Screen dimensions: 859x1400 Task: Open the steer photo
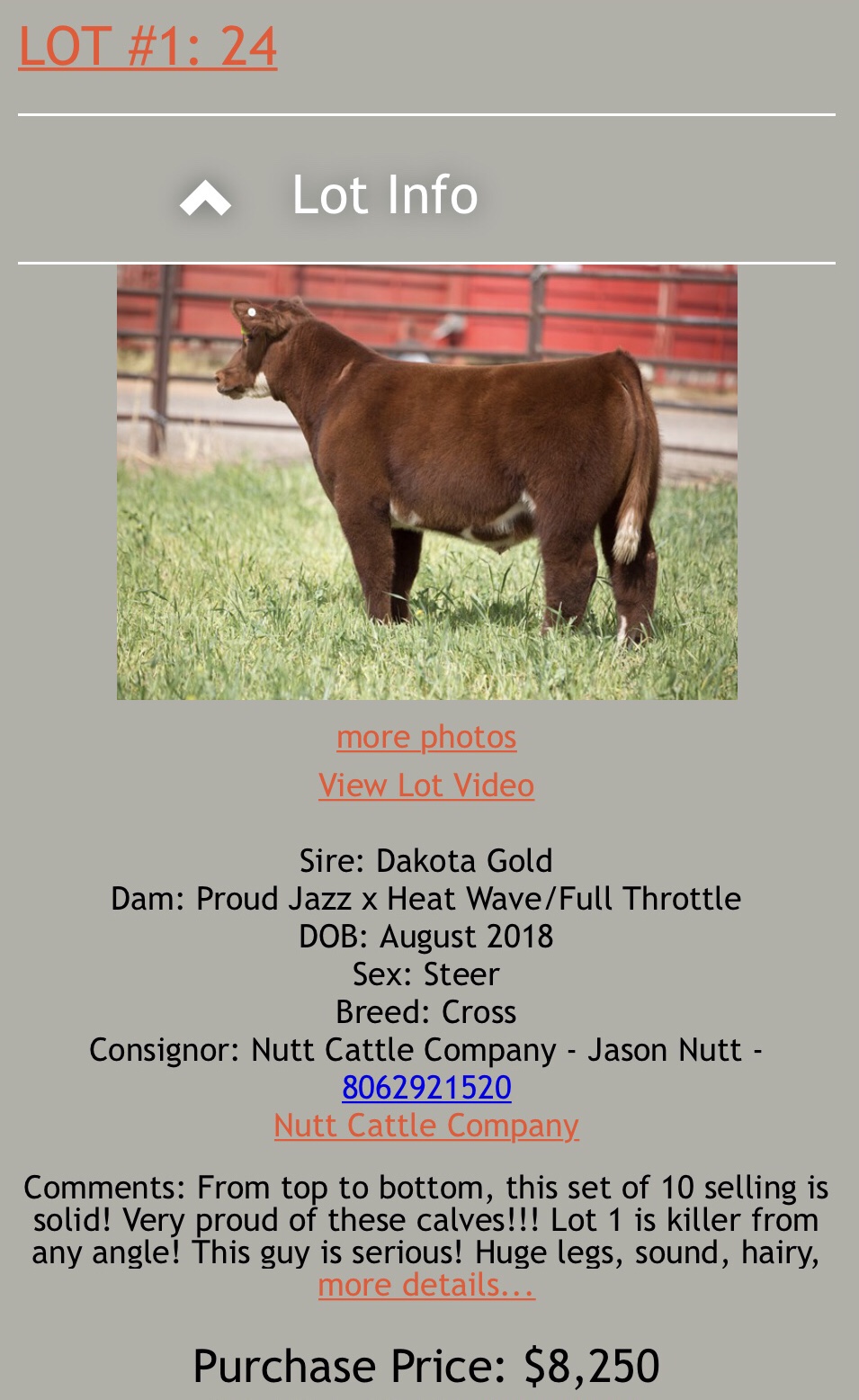click(426, 482)
